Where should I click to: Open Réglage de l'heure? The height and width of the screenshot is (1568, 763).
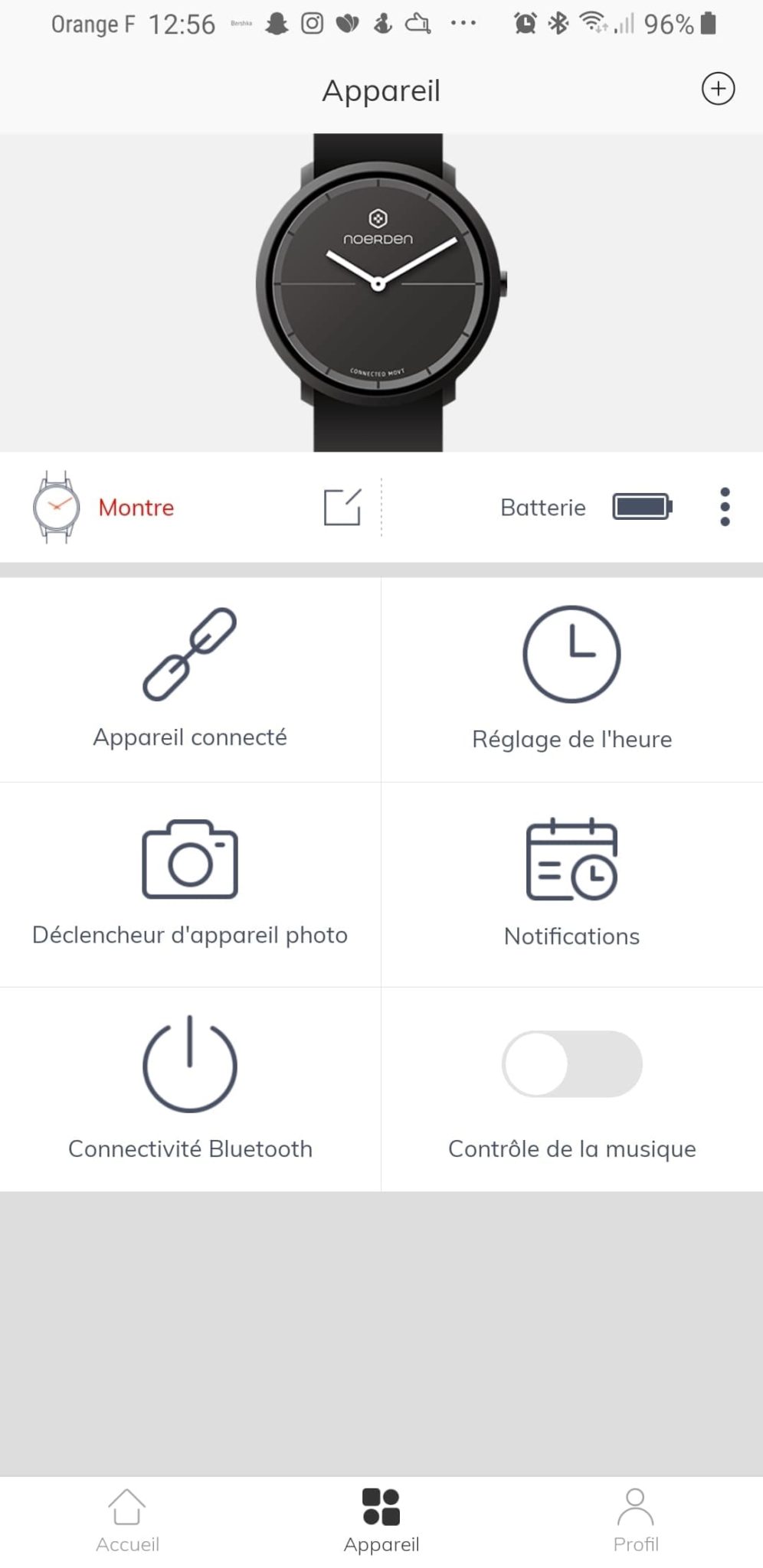click(571, 679)
